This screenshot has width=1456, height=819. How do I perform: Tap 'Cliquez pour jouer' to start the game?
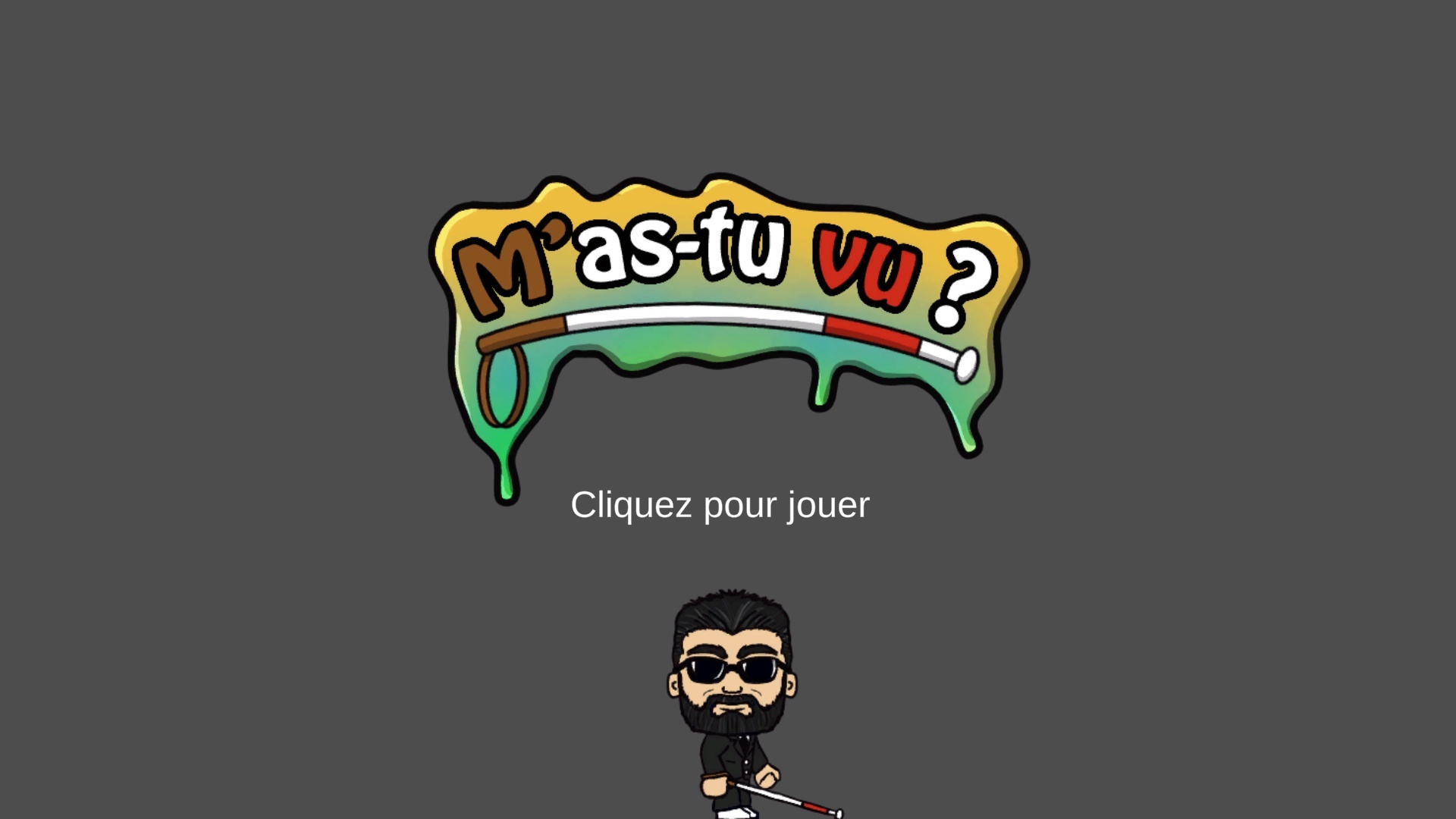(720, 505)
